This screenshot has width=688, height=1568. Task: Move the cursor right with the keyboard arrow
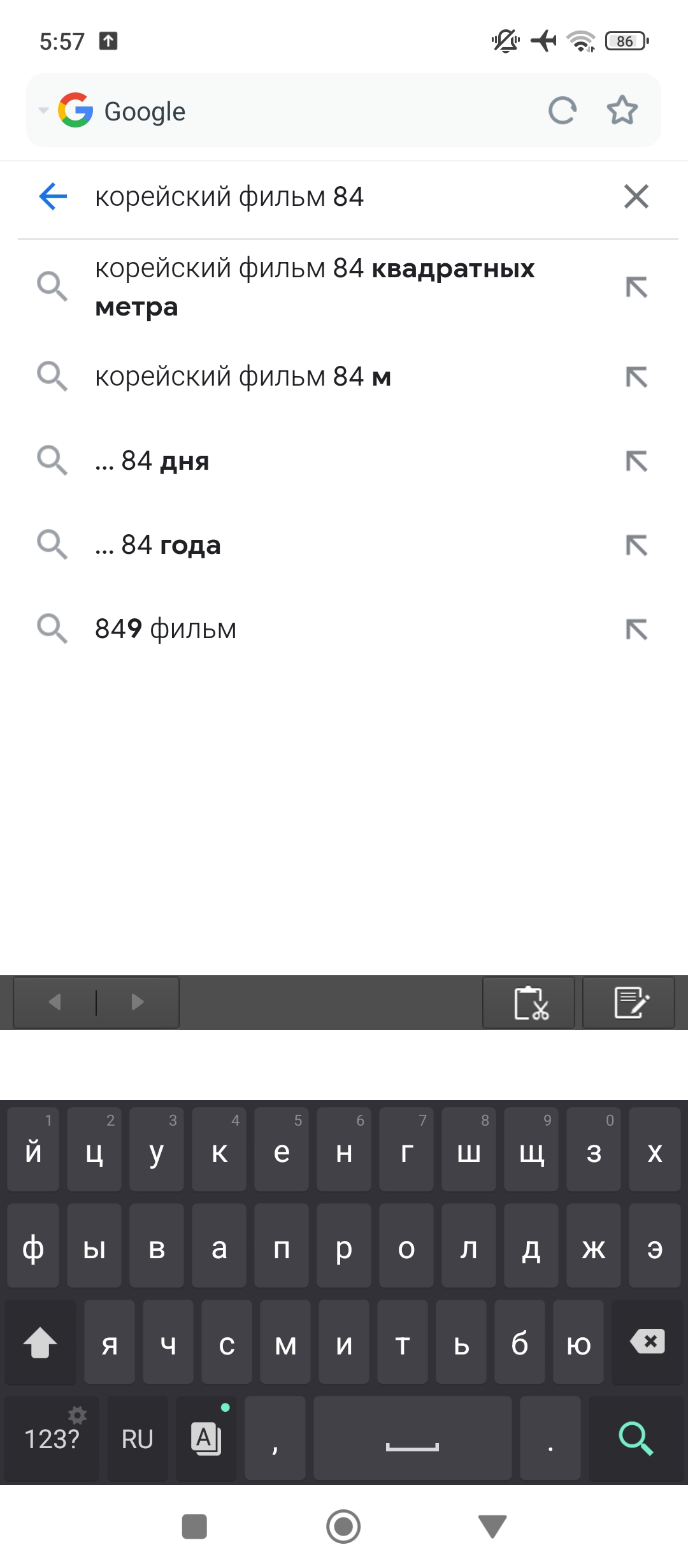137,1003
